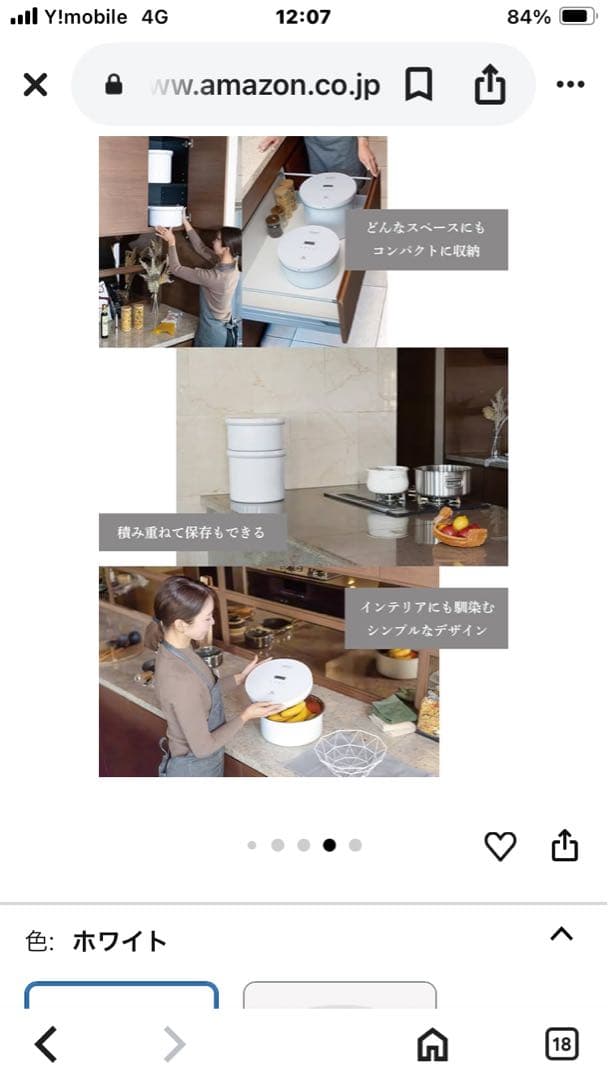Open the product image in full view
Screen dimensions: 608x1080
(x=303, y=456)
